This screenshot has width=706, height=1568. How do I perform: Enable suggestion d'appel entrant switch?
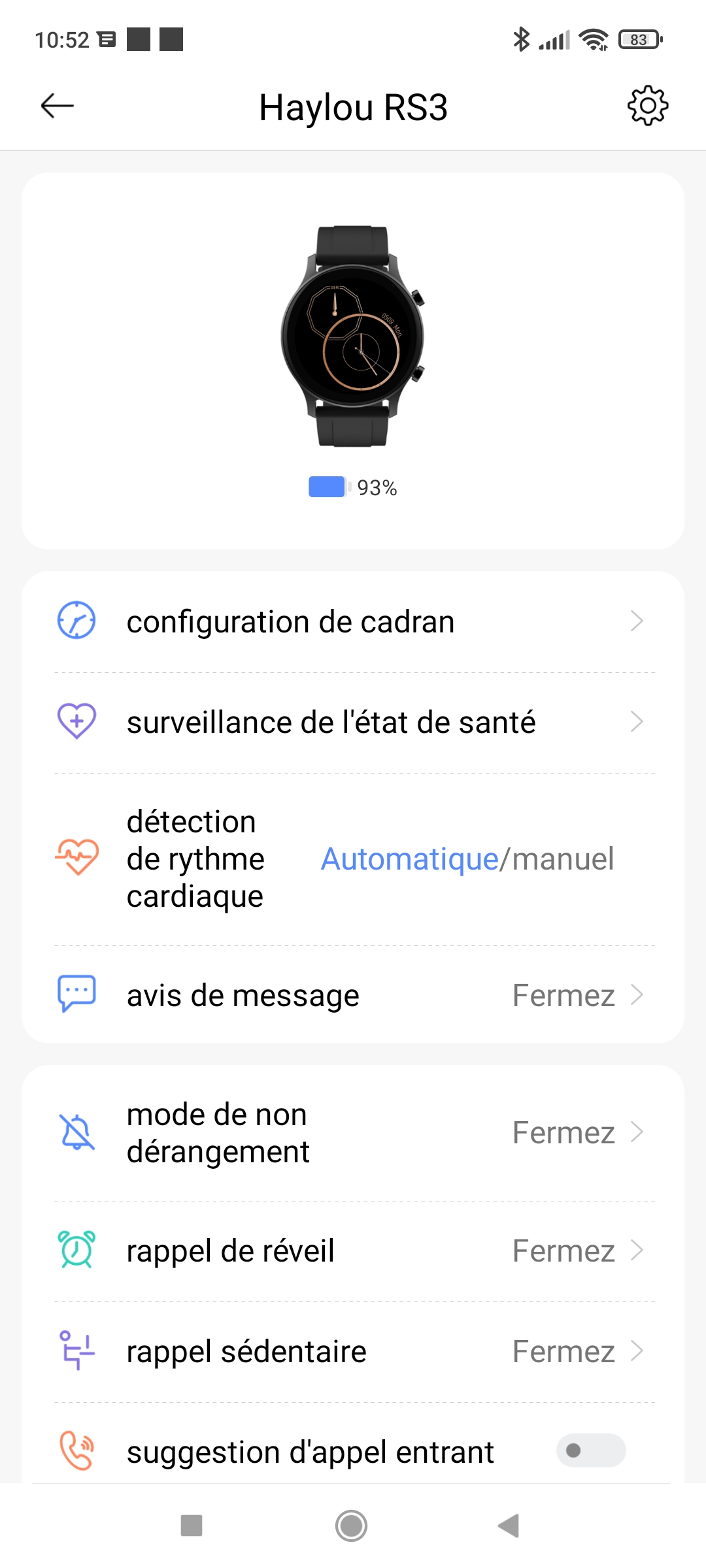point(590,1450)
